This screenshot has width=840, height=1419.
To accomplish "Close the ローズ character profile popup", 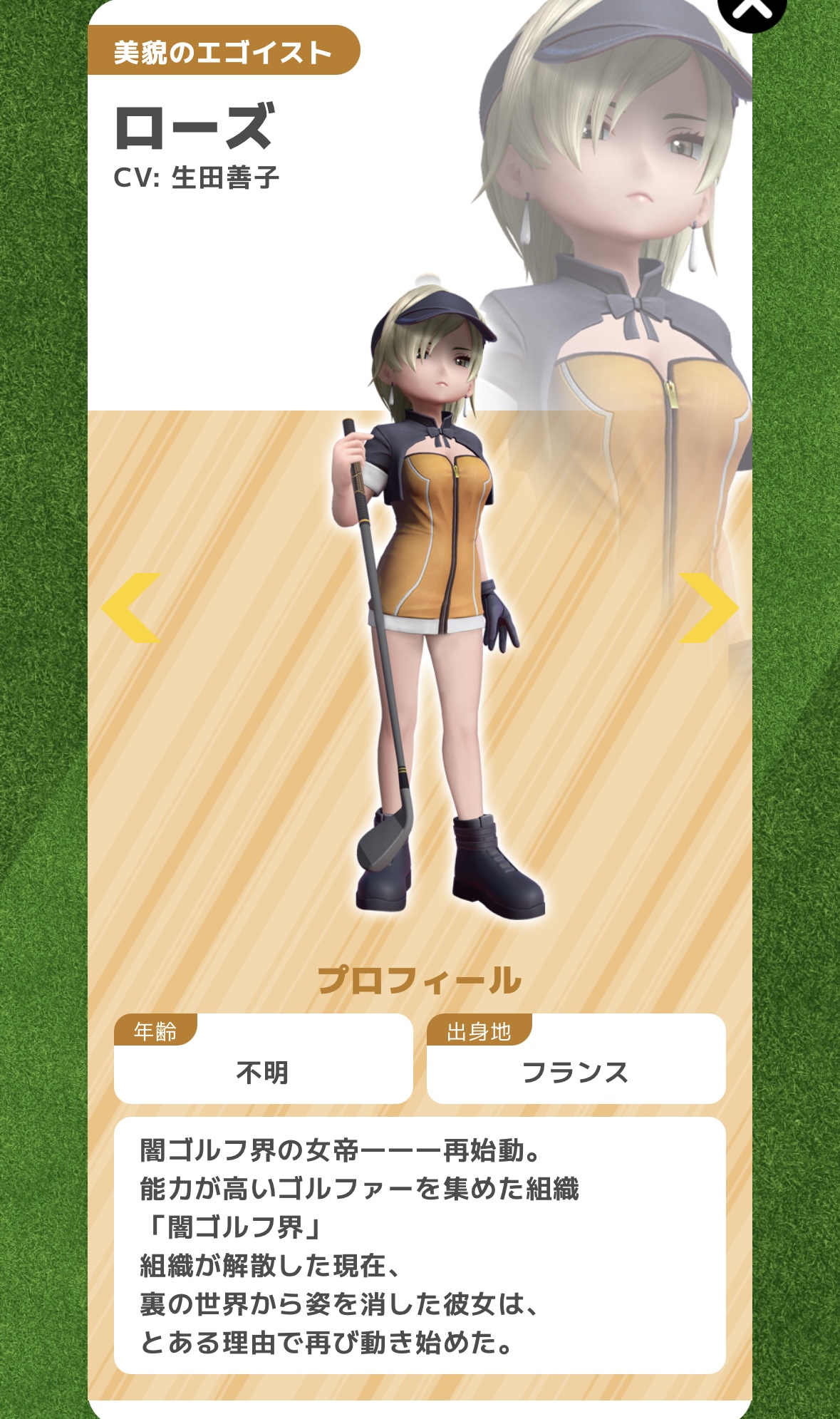I will (752, 10).
